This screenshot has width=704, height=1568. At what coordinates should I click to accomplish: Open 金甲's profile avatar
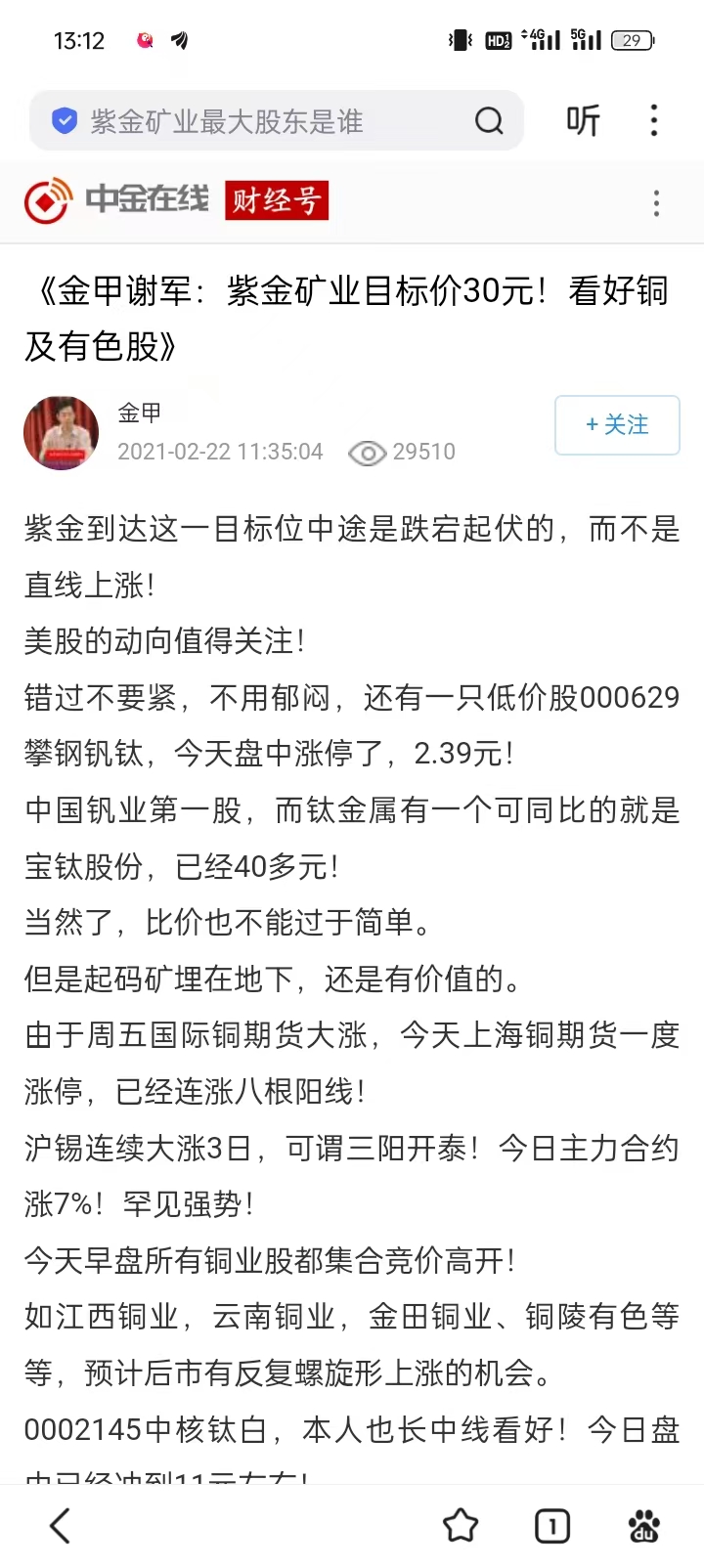pos(62,433)
